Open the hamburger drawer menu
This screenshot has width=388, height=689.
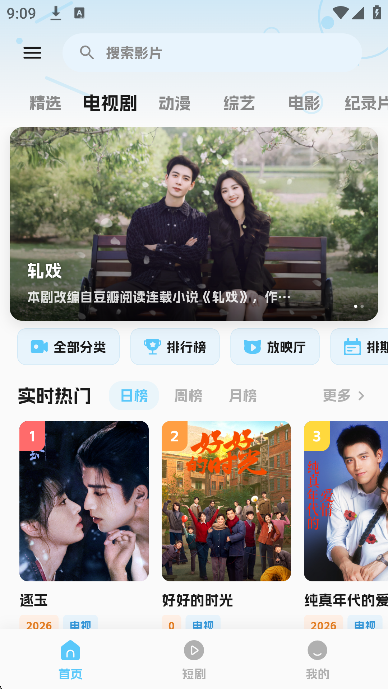coord(32,53)
